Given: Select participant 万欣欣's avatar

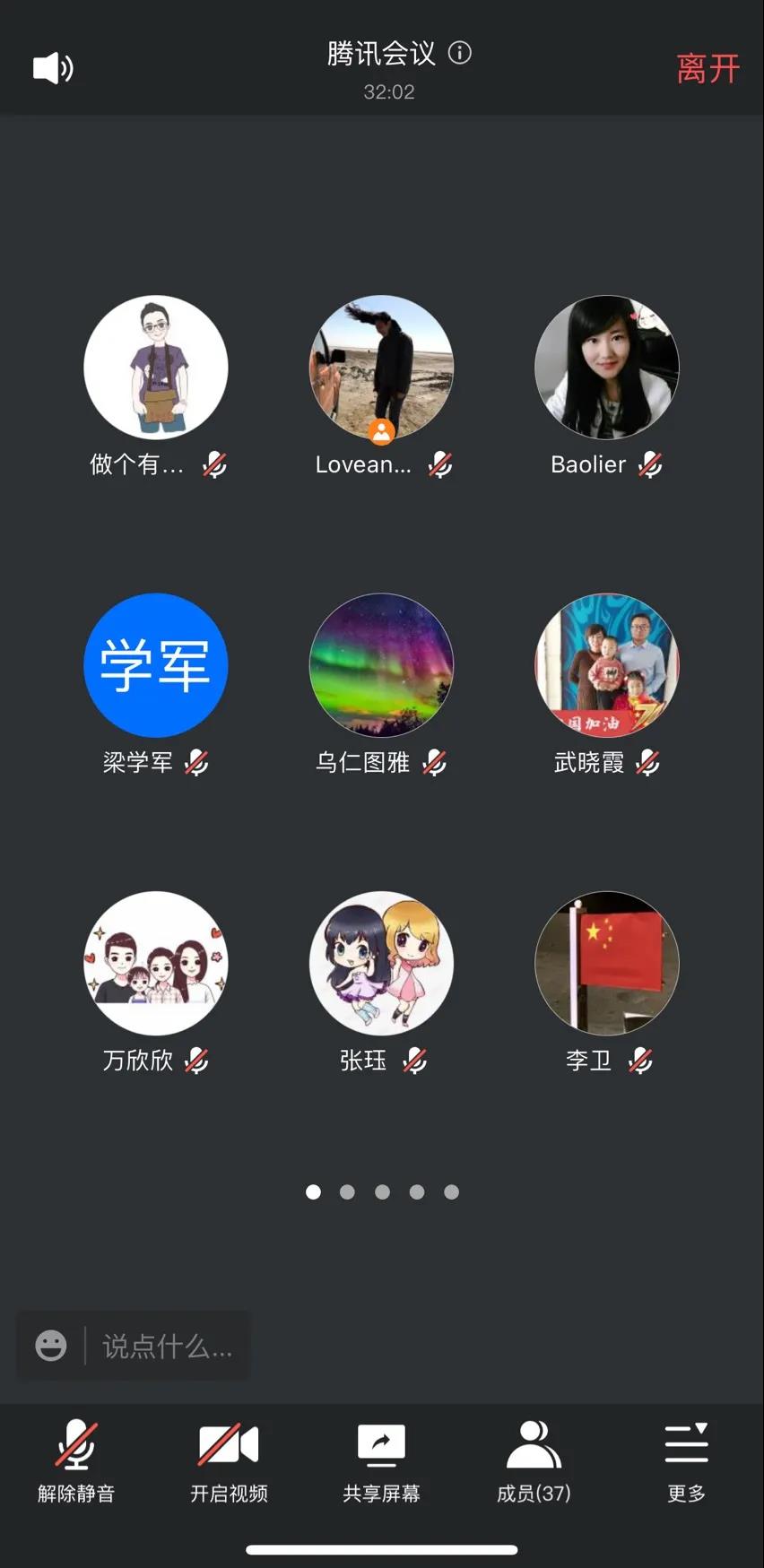Looking at the screenshot, I should click(x=156, y=963).
